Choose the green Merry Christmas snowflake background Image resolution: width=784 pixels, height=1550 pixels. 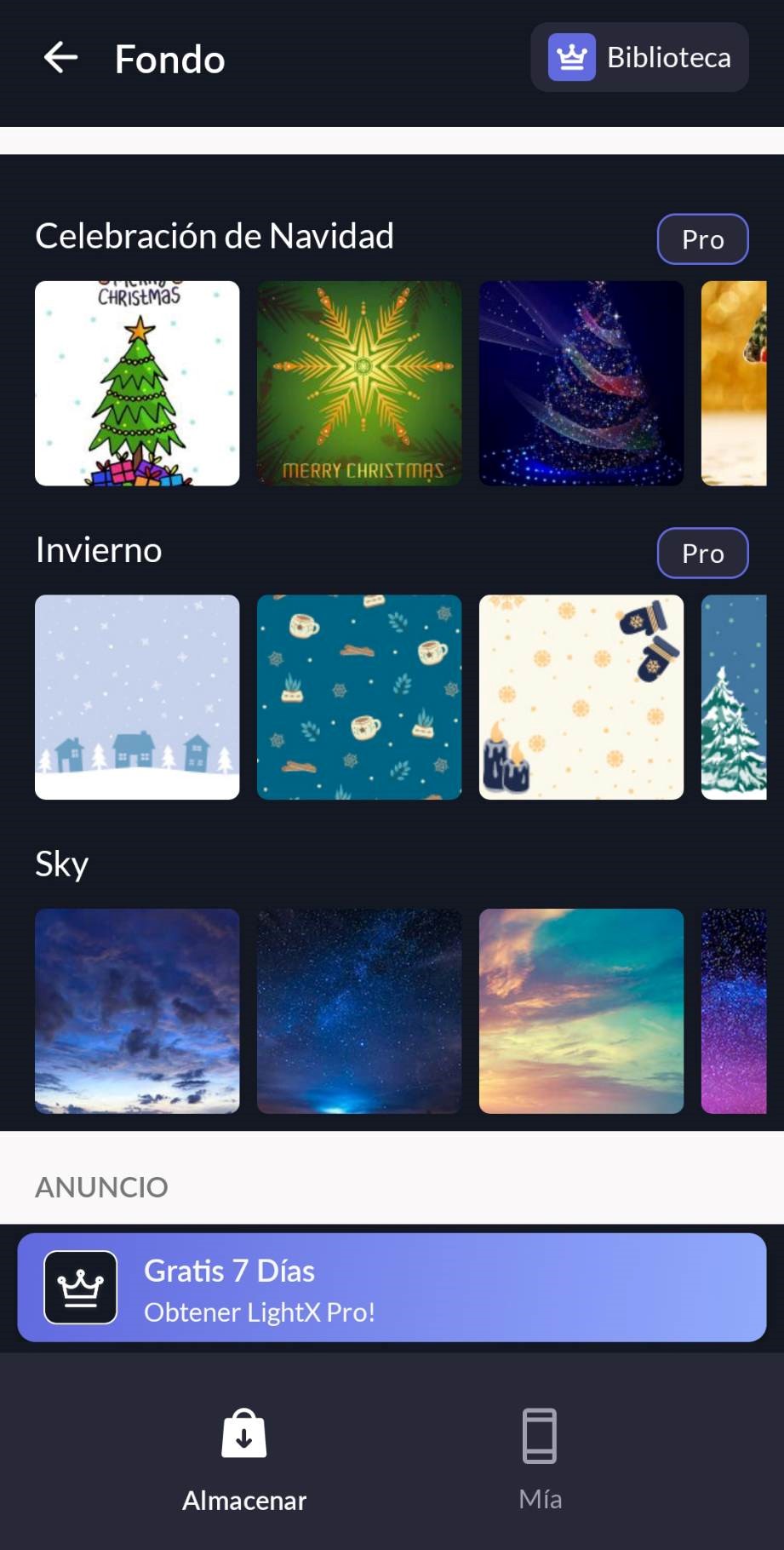click(x=359, y=383)
